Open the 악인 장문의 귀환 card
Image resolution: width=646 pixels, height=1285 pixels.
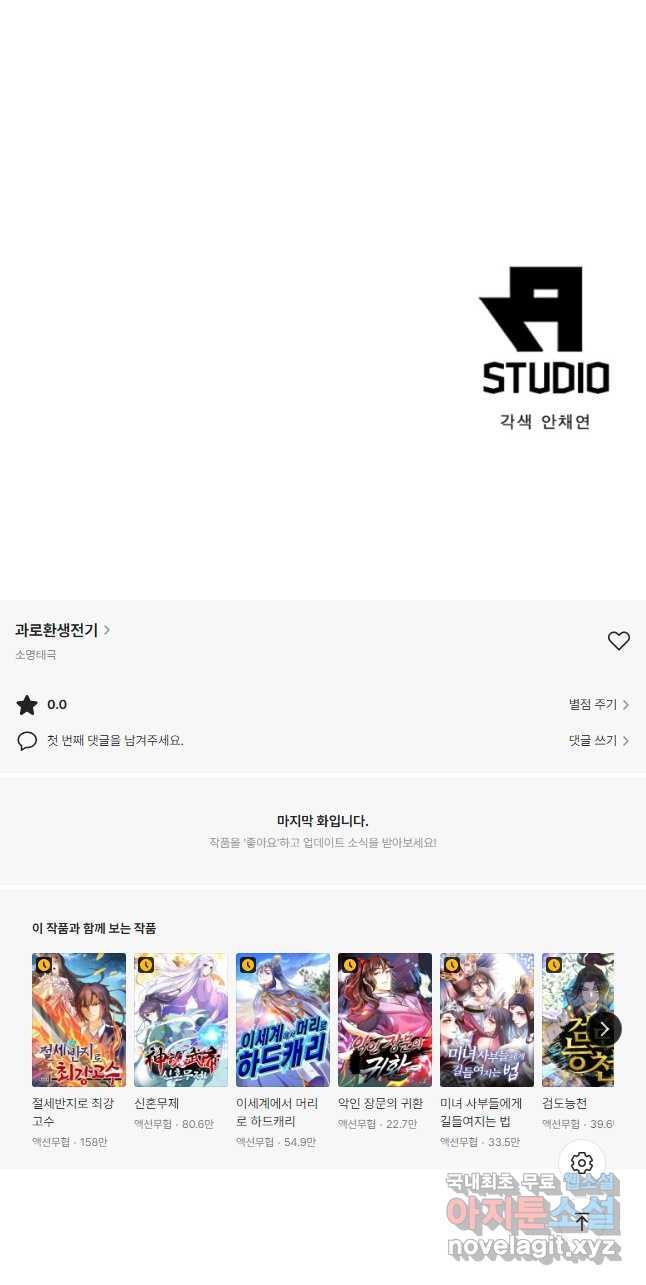[x=385, y=1020]
